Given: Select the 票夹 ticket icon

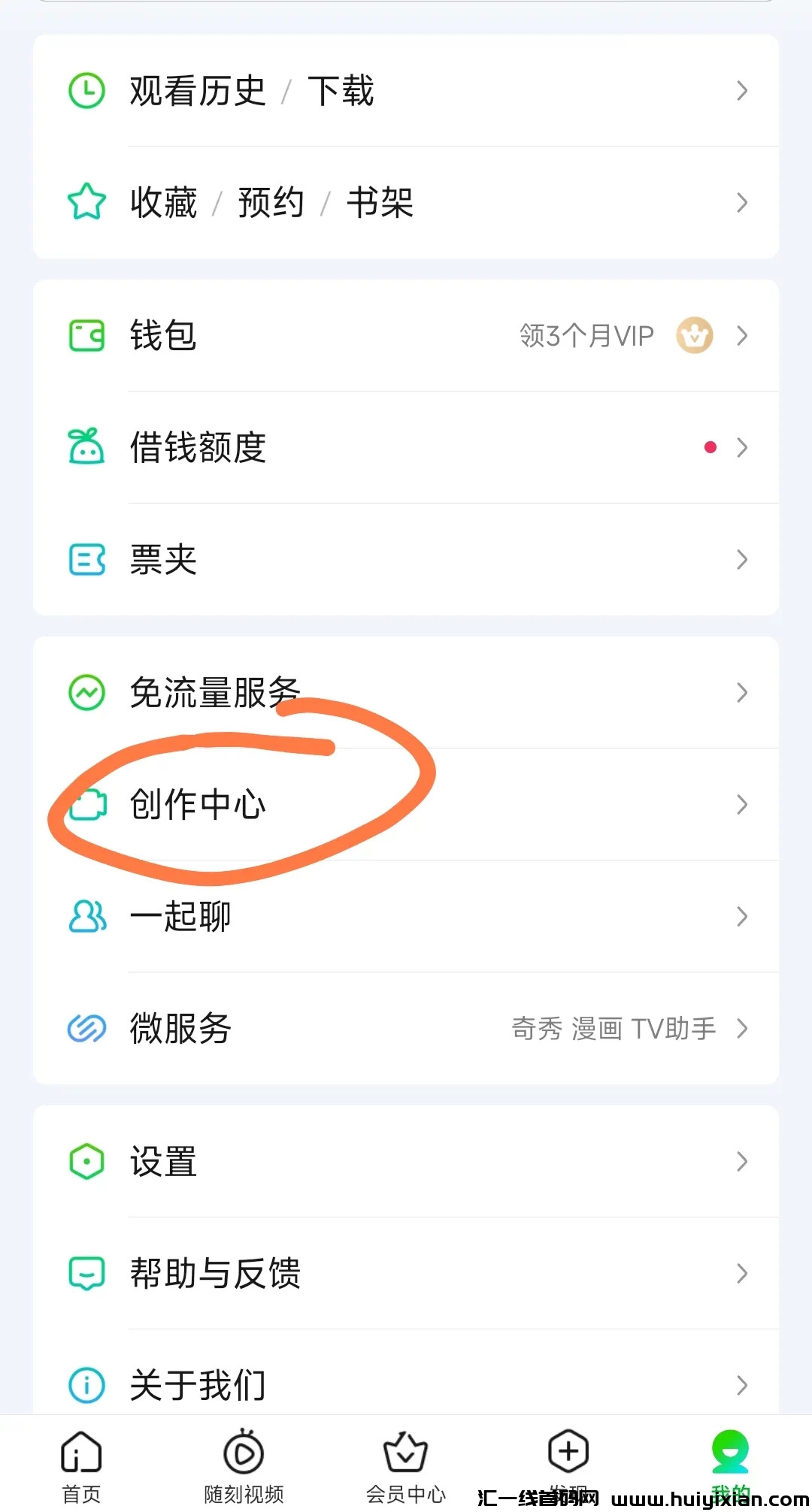Looking at the screenshot, I should click(86, 560).
